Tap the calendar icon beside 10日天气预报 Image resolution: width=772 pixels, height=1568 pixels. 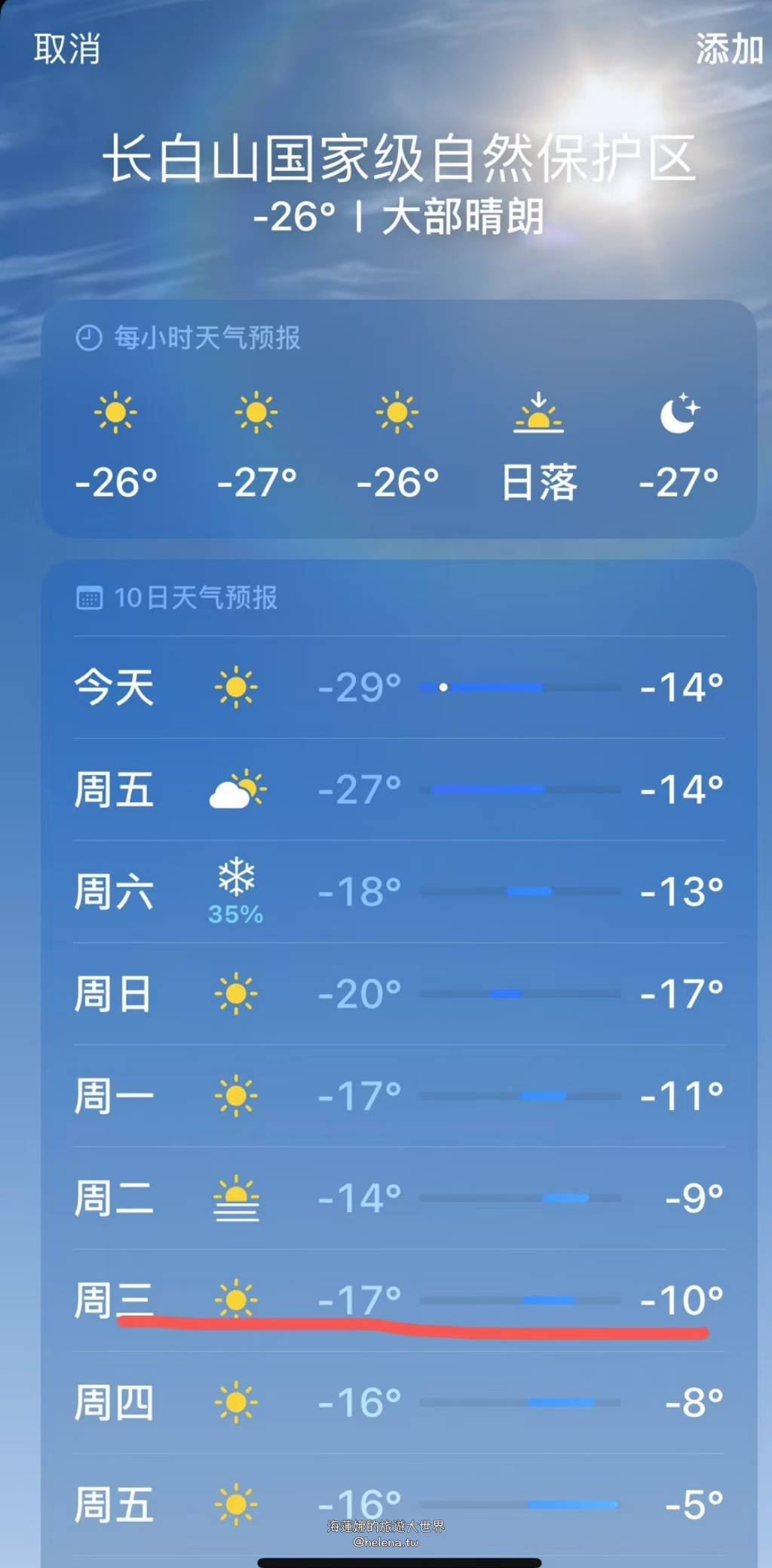(90, 598)
